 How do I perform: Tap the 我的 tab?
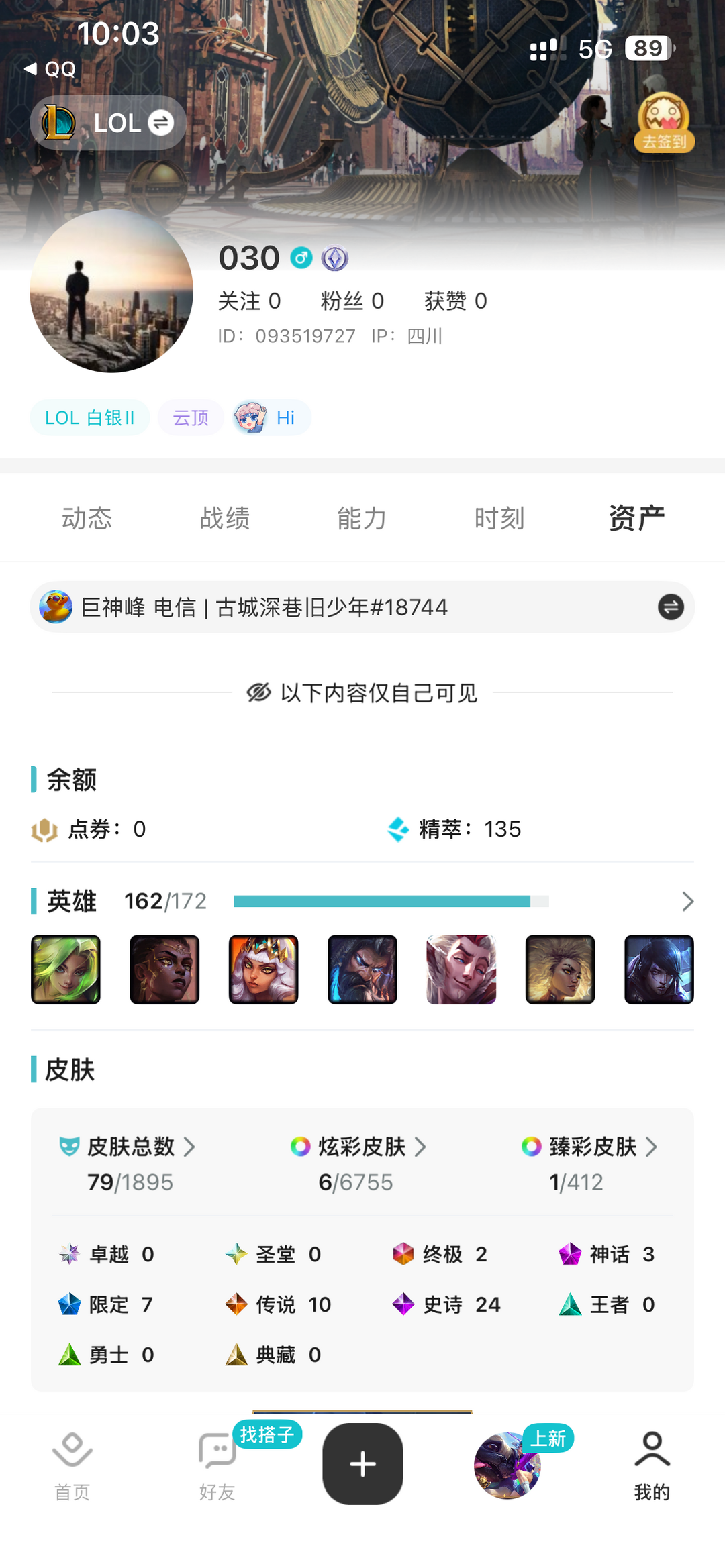pos(652,1465)
